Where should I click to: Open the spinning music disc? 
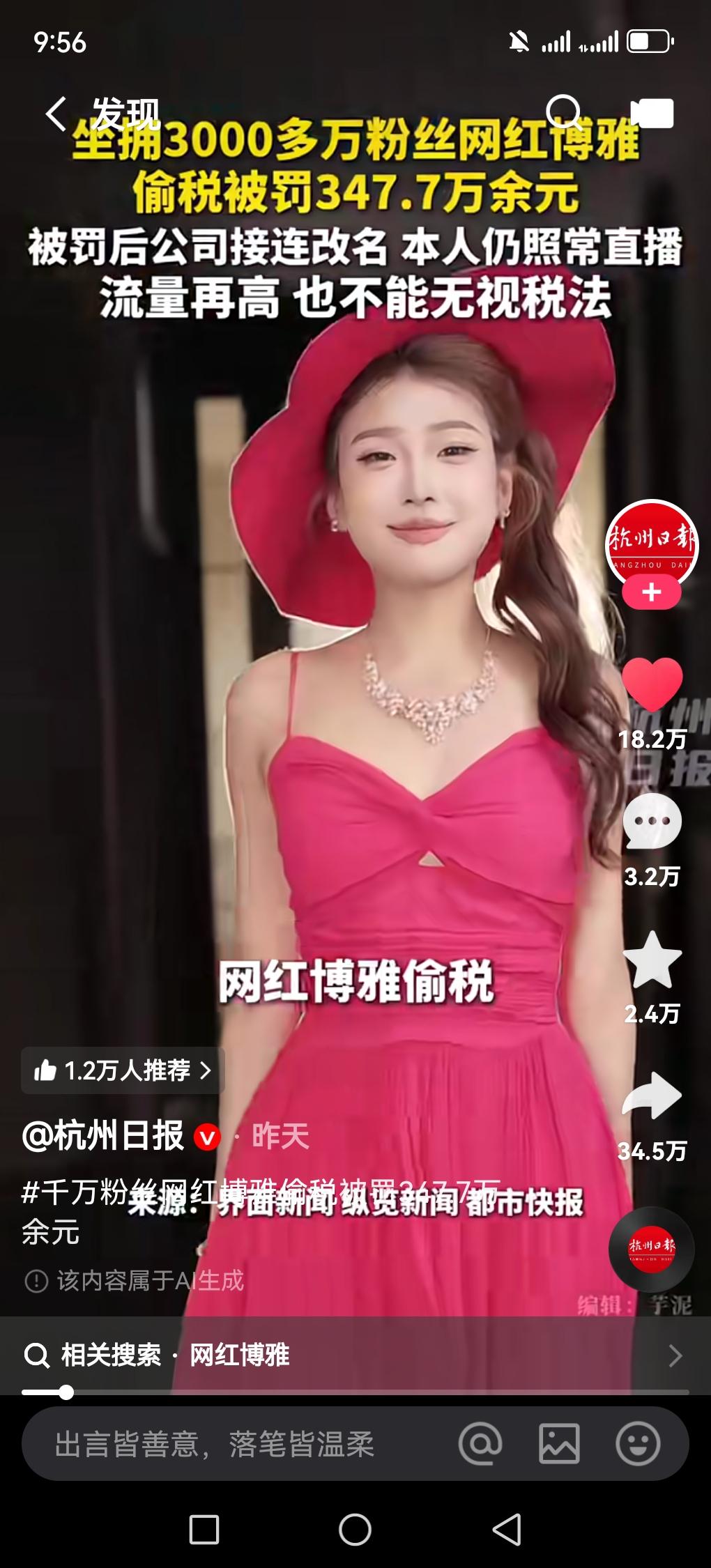[652, 1250]
